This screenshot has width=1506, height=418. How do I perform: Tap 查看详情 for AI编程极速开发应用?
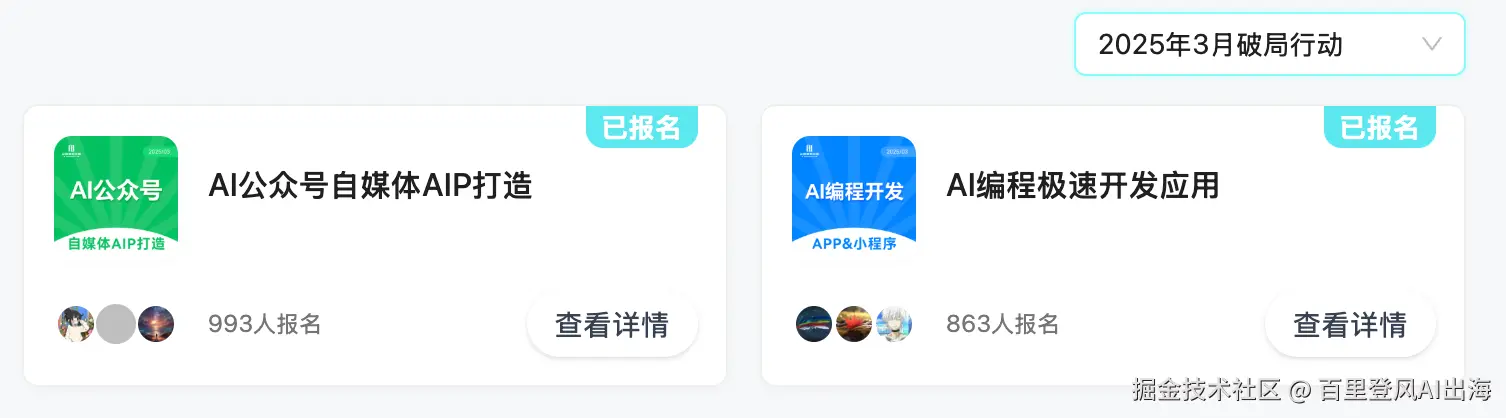1349,325
